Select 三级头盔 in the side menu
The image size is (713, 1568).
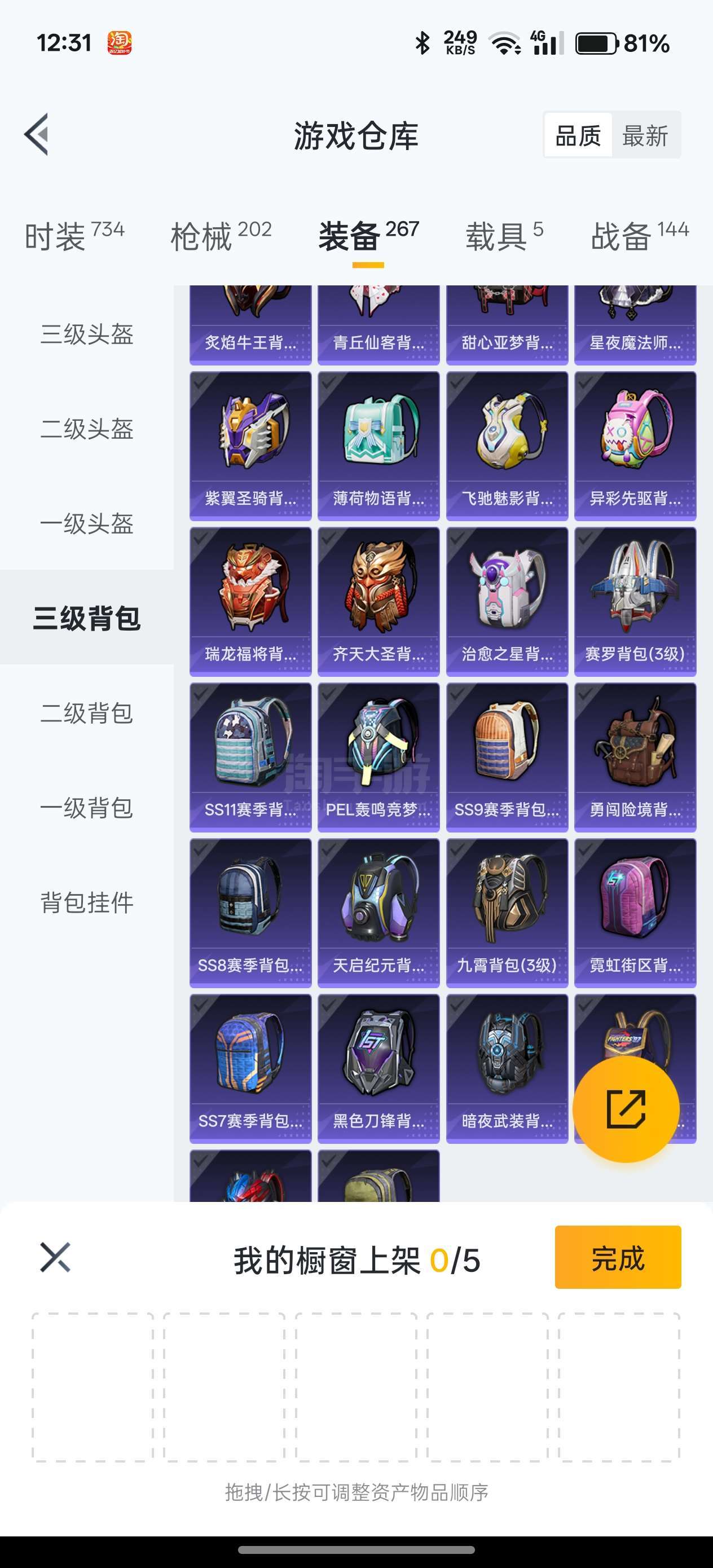pos(86,334)
